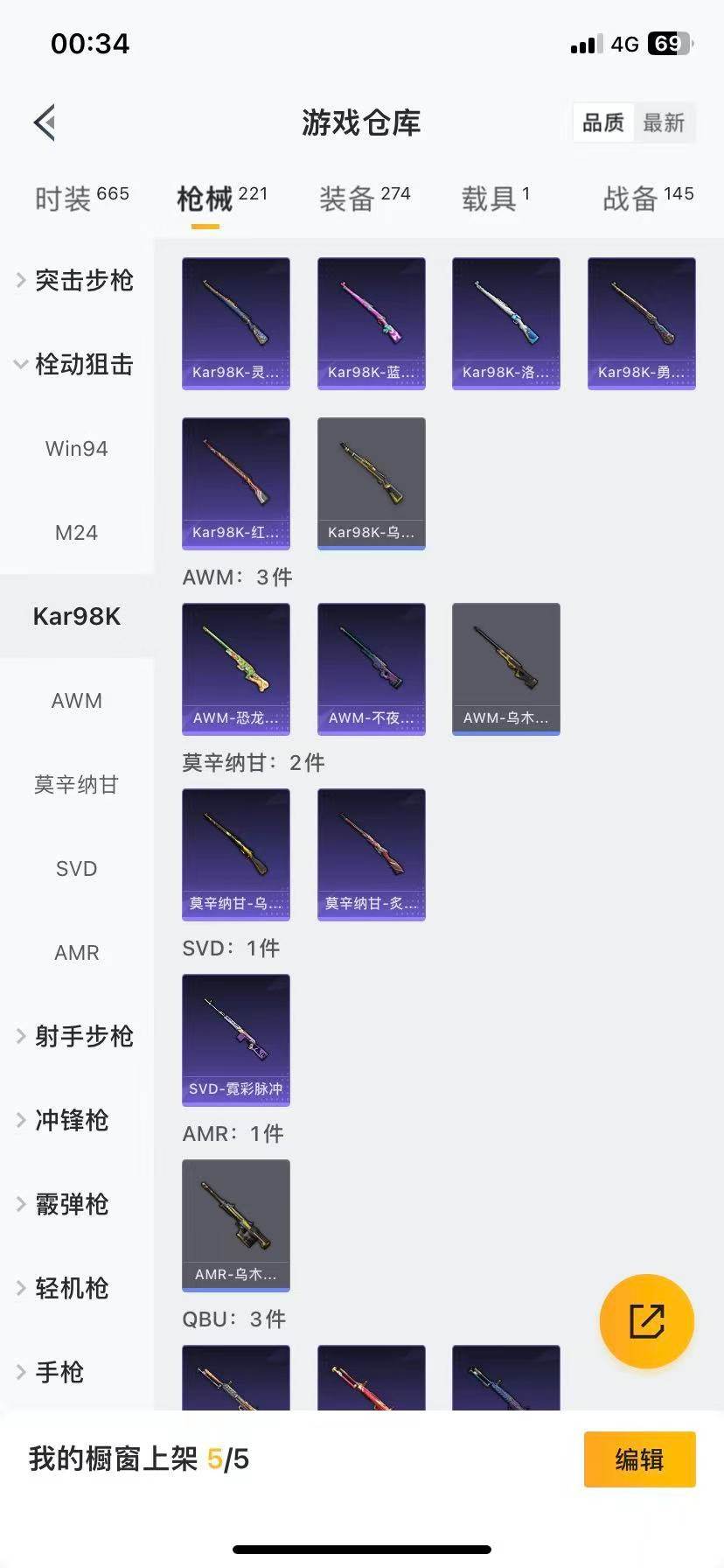
Task: Tap 编辑 to edit showcase
Action: tap(639, 1459)
